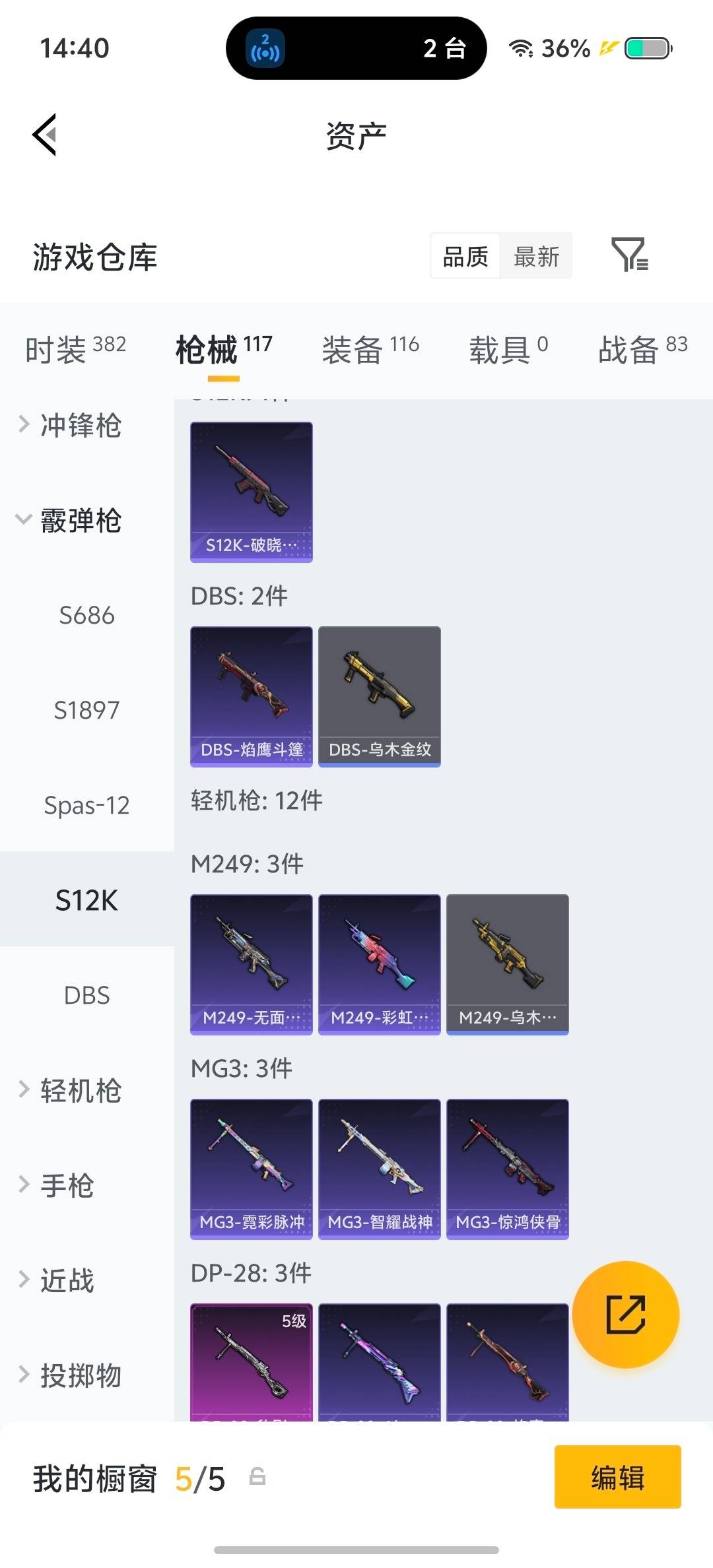Viewport: 713px width, 1568px height.
Task: Open the DBS-乌木金纹 skin thumbnail
Action: [379, 694]
